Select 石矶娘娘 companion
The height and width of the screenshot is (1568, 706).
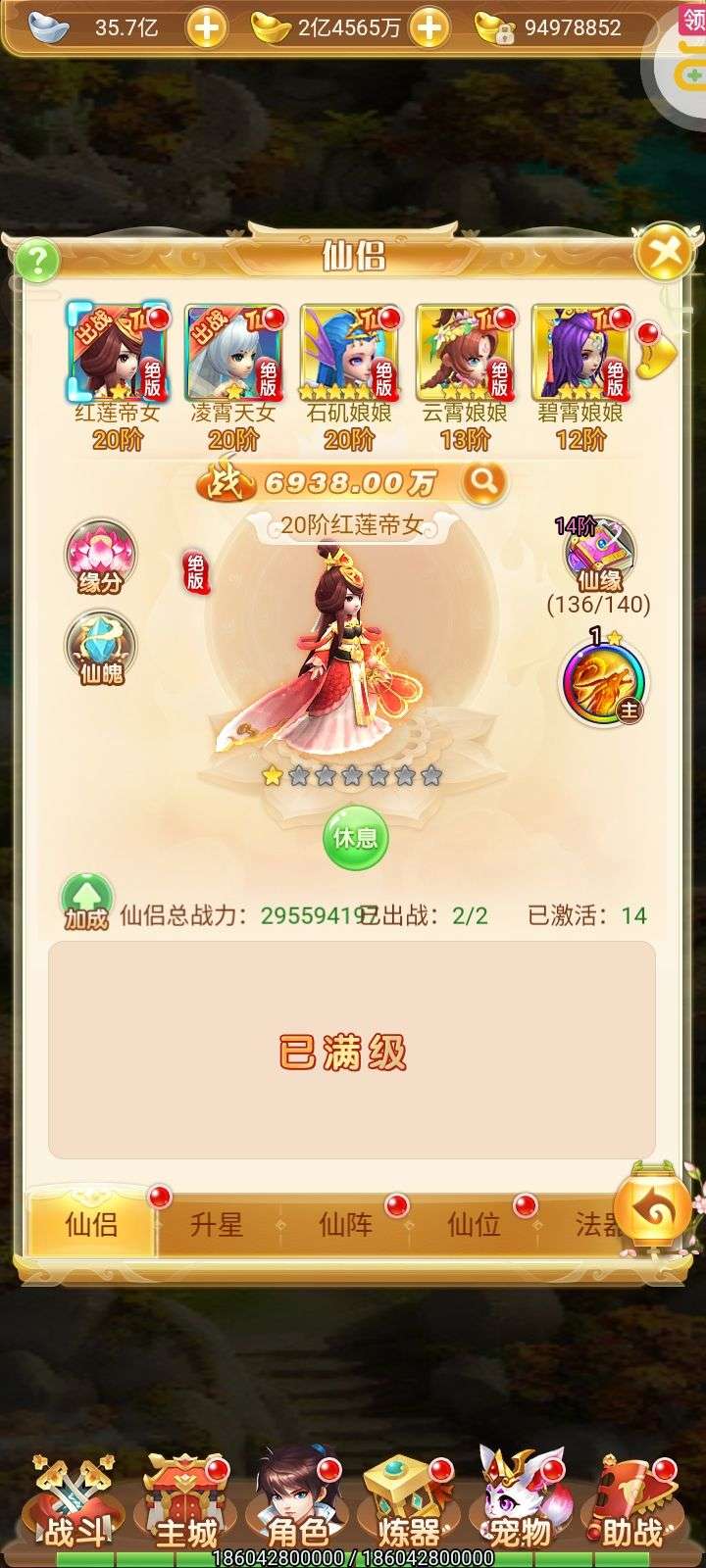tap(349, 352)
